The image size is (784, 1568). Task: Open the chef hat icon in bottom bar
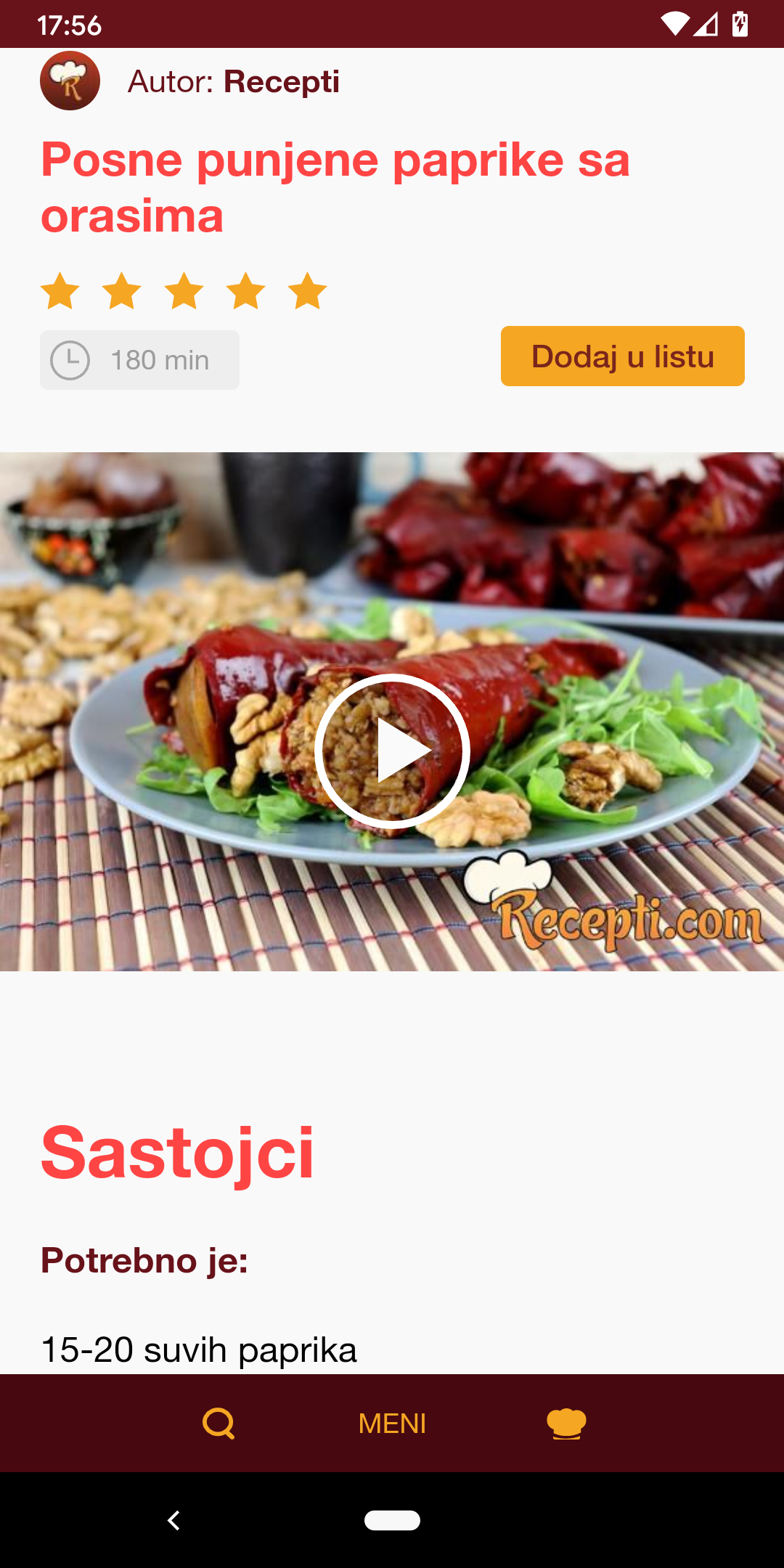click(566, 1423)
